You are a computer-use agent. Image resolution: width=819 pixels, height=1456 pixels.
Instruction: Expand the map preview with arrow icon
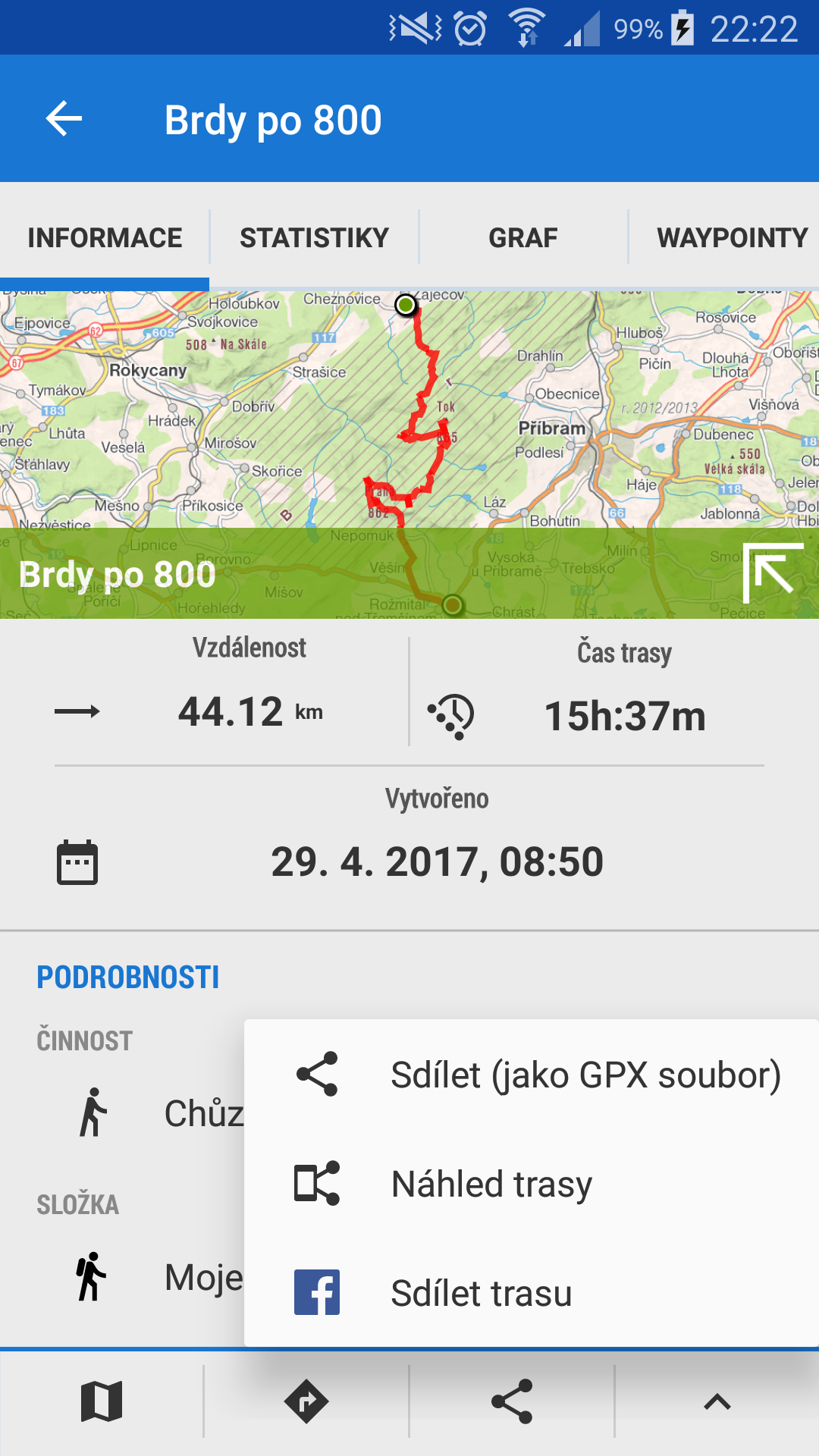pyautogui.click(x=771, y=573)
